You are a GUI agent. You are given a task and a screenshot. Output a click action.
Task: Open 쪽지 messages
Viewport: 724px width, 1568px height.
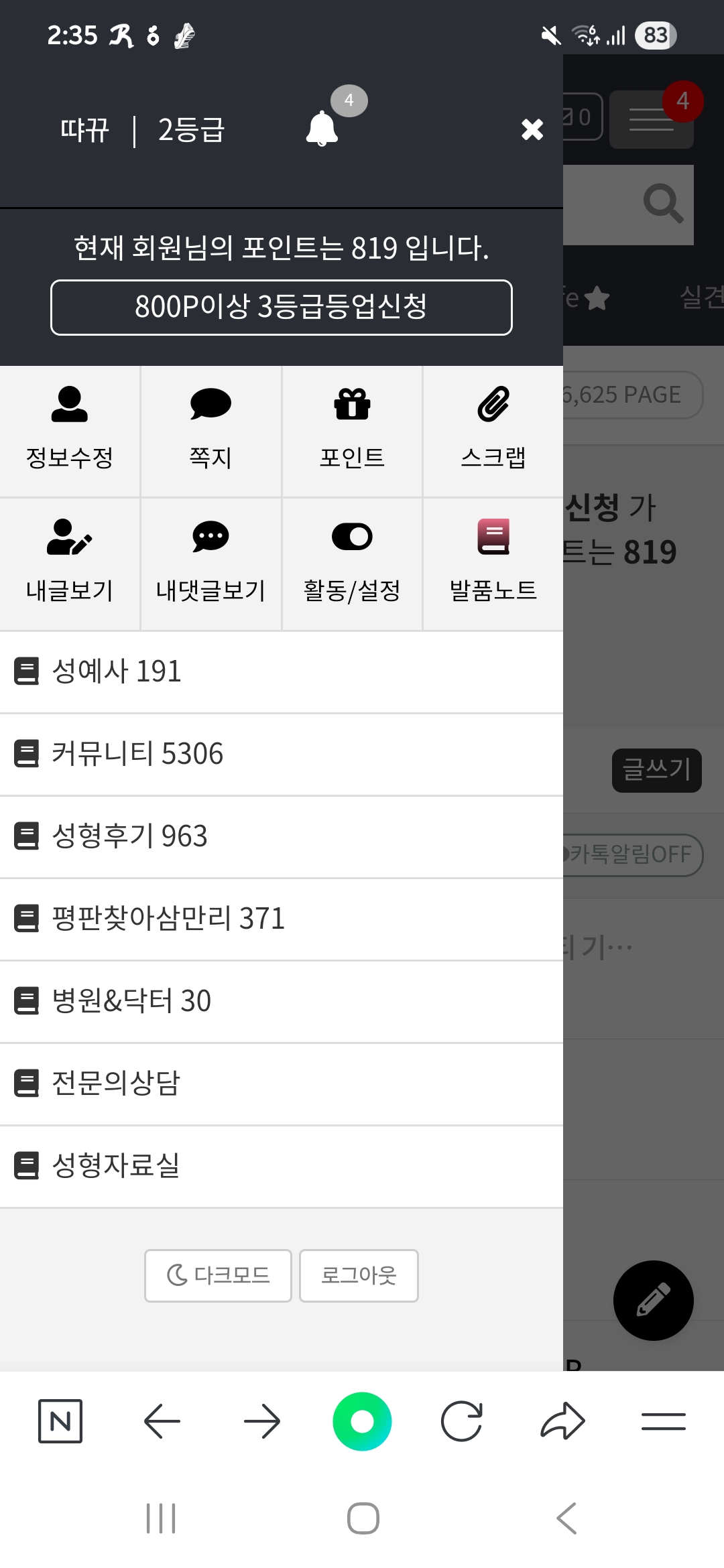coord(210,430)
